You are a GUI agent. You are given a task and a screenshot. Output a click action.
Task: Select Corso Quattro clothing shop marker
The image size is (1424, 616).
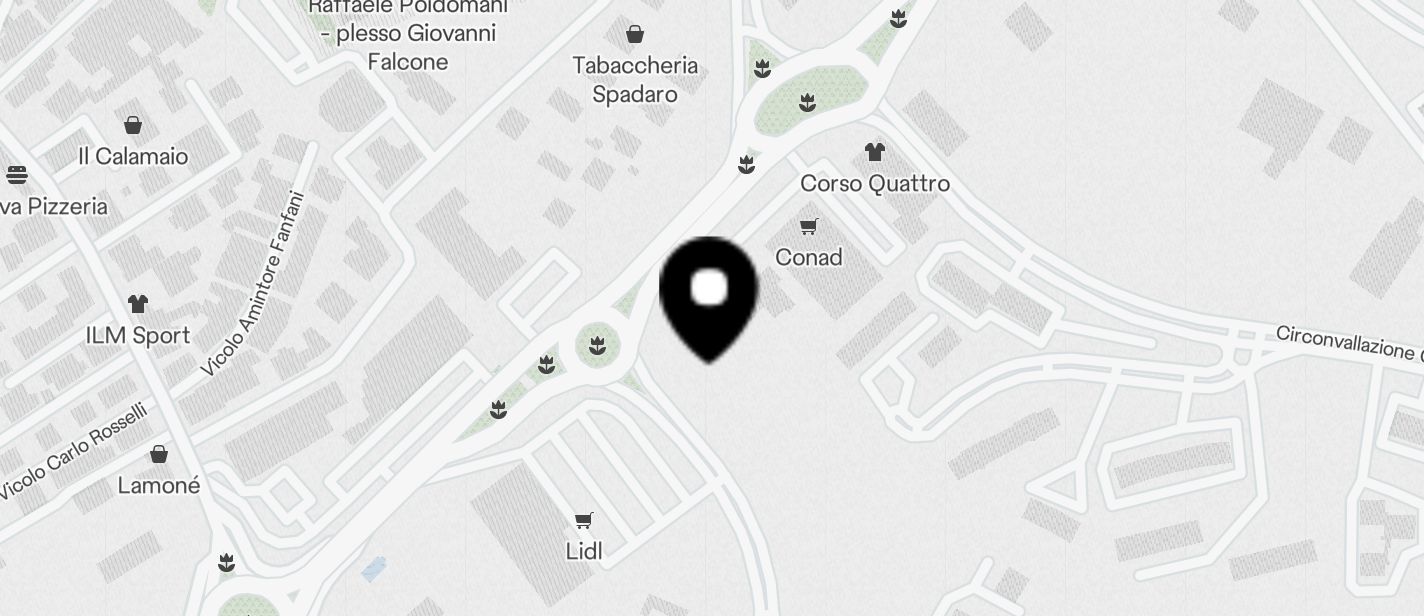pos(874,153)
